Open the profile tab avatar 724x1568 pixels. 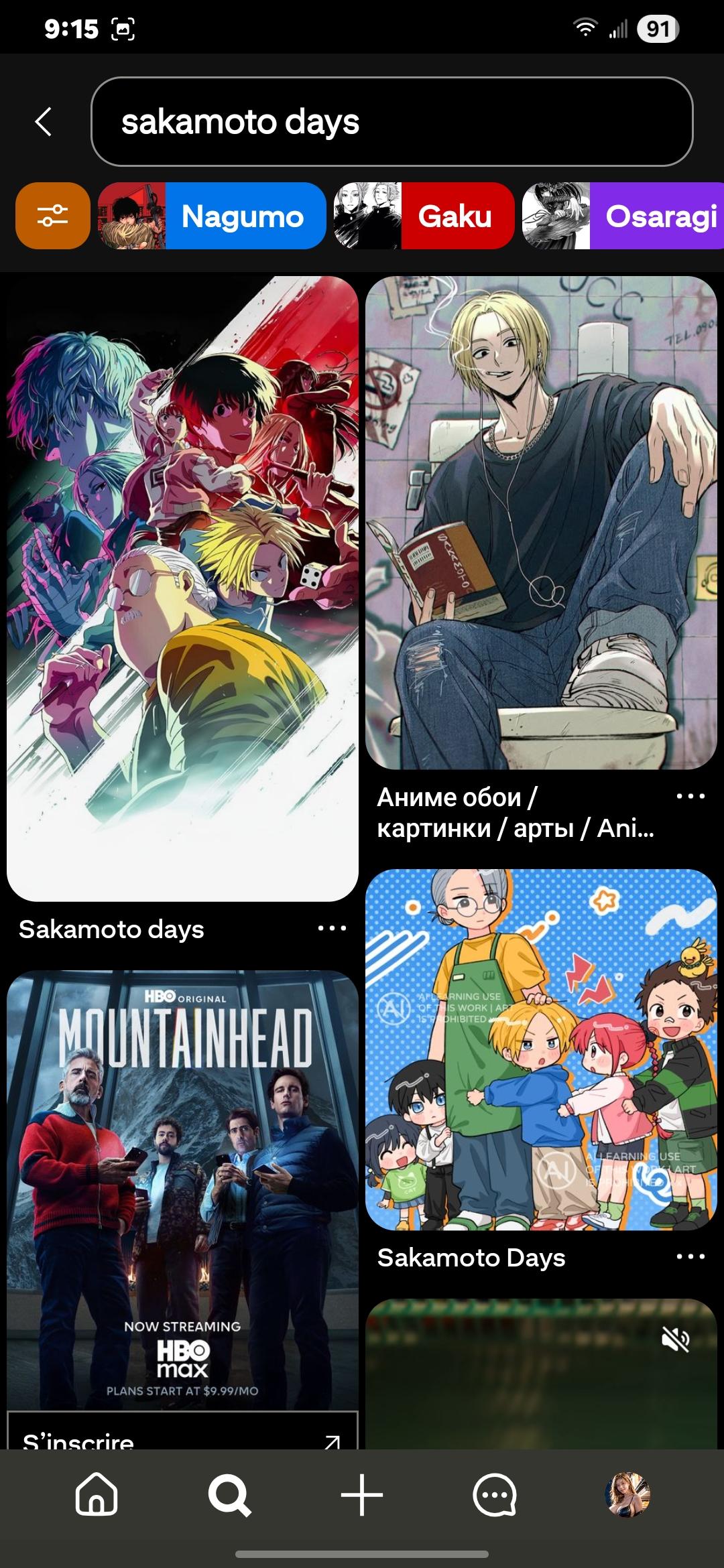point(627,1494)
